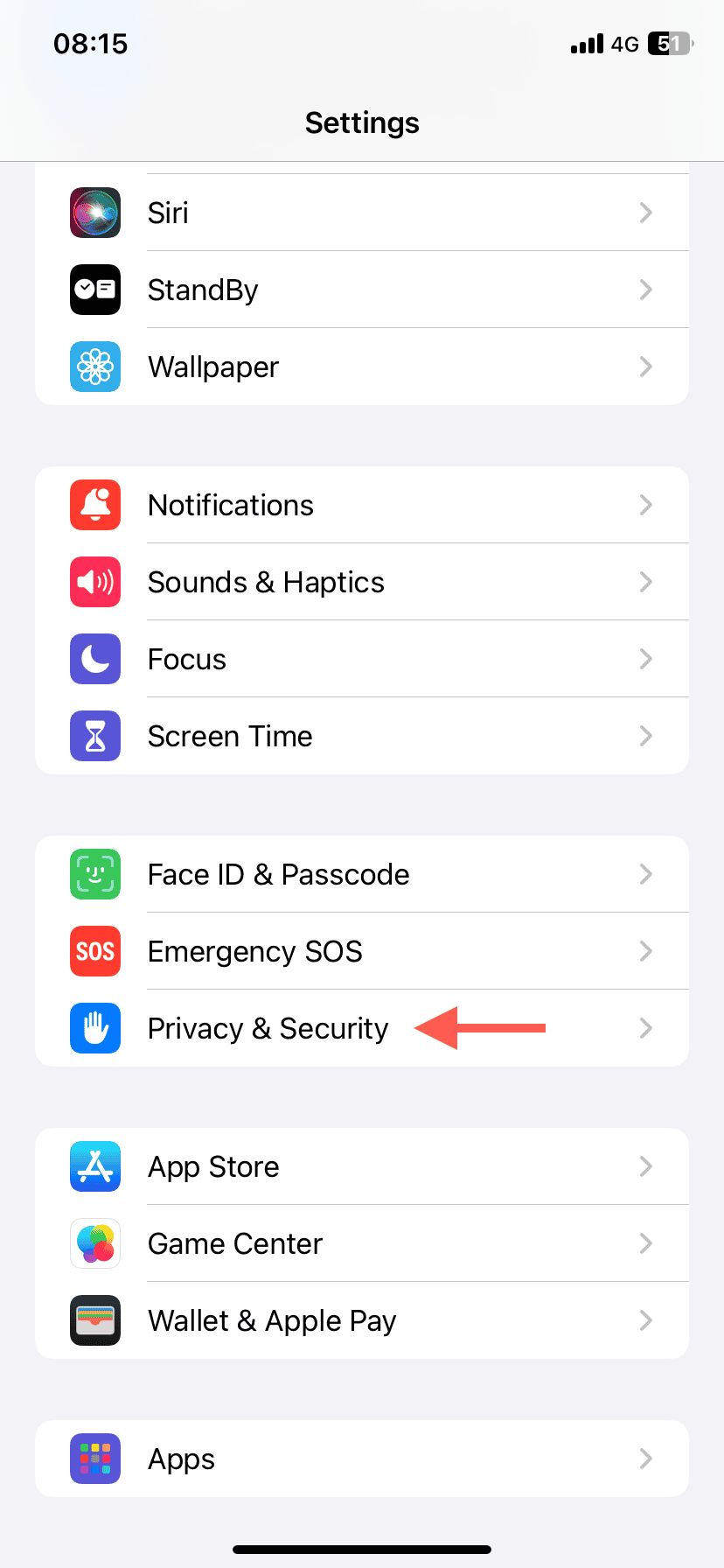Tap the chevron next to Wallet & Apple Pay
The image size is (724, 1568).
[x=645, y=1320]
